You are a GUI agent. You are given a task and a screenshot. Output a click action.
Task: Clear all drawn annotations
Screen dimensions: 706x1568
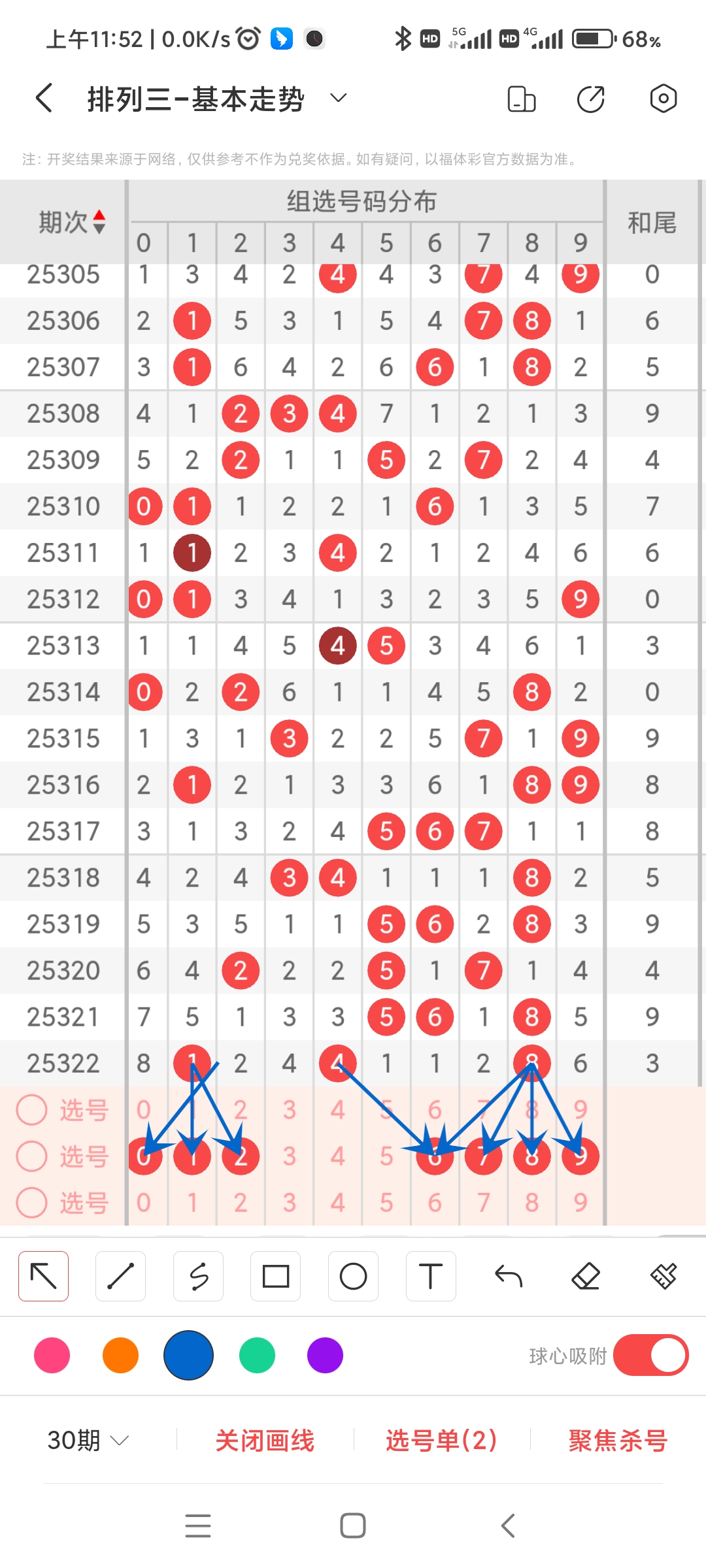coord(663,1275)
